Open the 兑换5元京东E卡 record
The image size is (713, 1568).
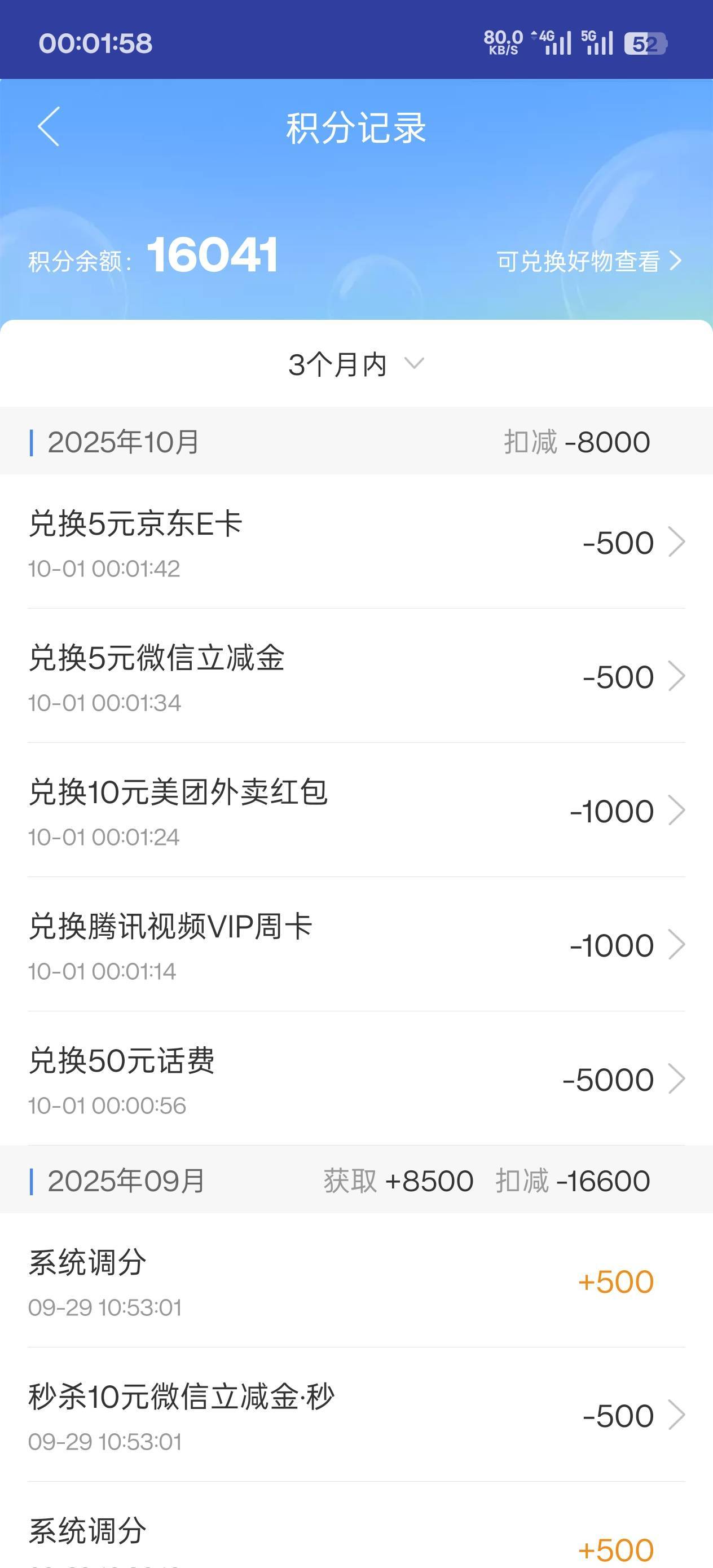click(x=356, y=541)
